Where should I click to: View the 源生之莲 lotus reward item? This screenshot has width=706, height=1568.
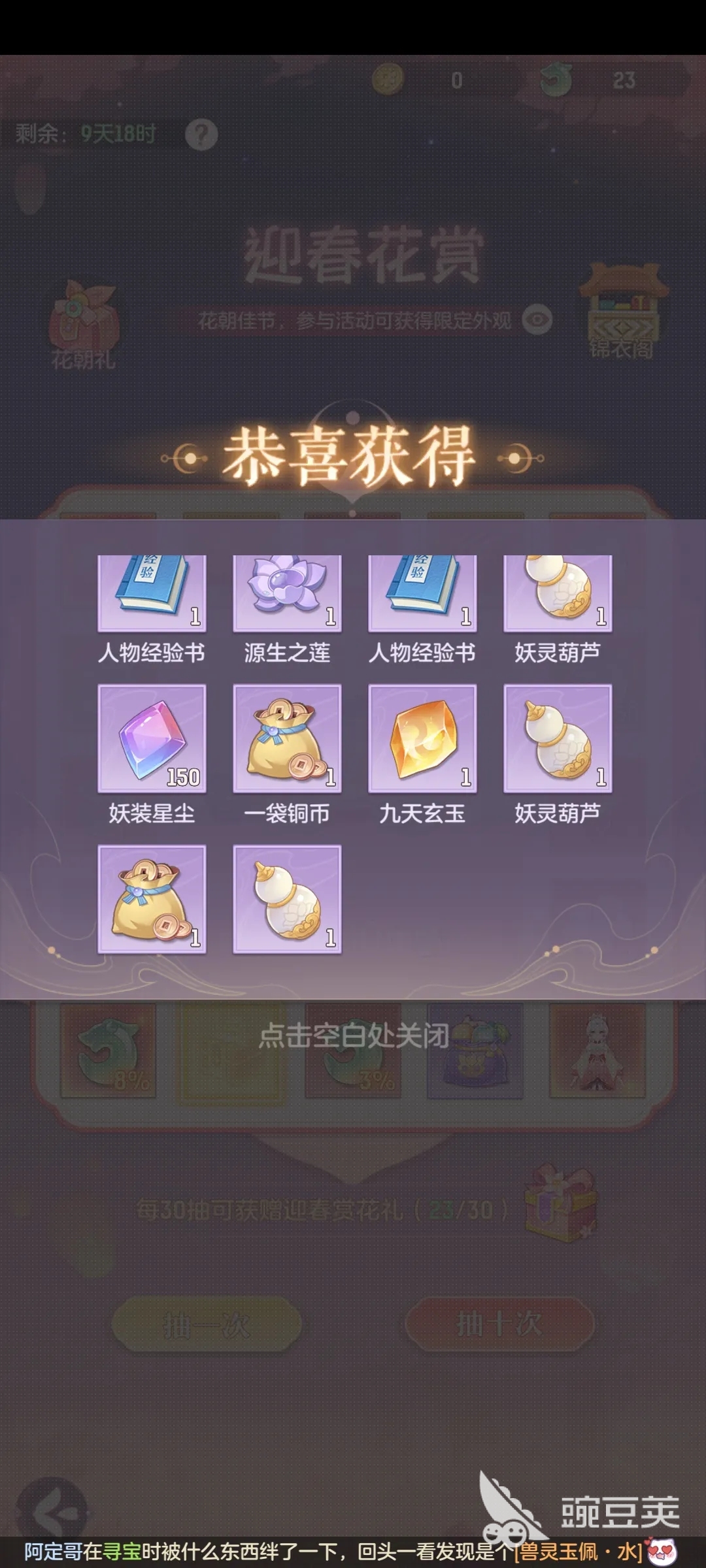click(287, 593)
